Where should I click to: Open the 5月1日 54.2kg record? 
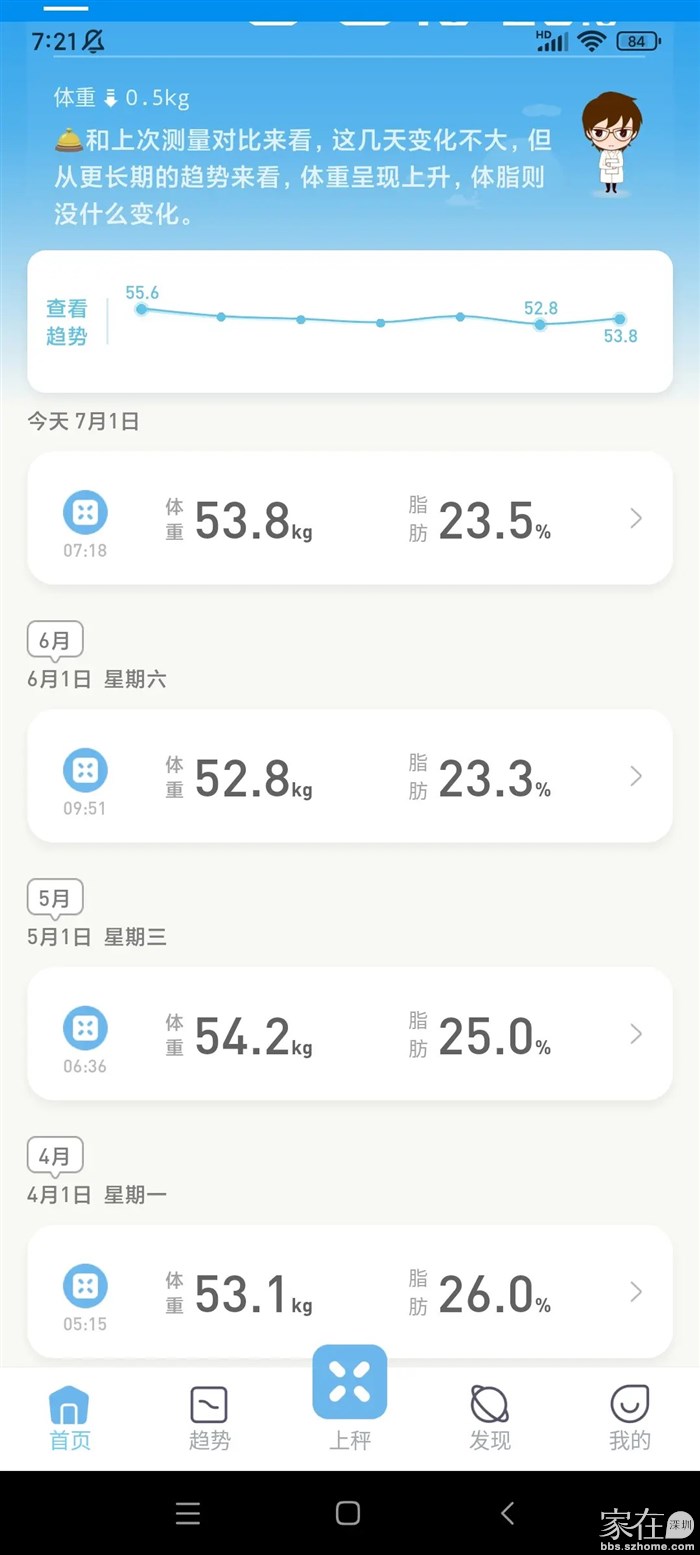point(349,1034)
